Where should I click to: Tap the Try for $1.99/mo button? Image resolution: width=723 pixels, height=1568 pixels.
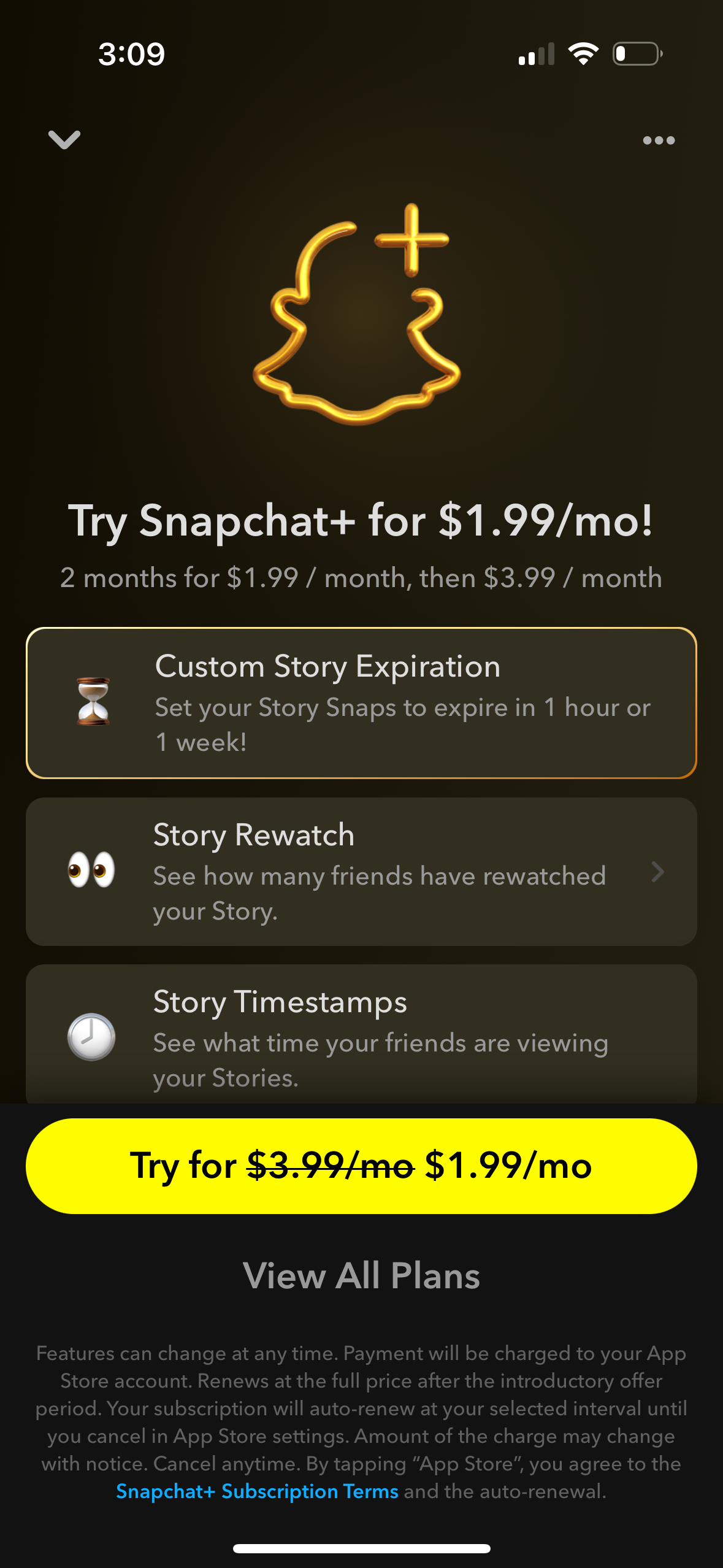362,1167
